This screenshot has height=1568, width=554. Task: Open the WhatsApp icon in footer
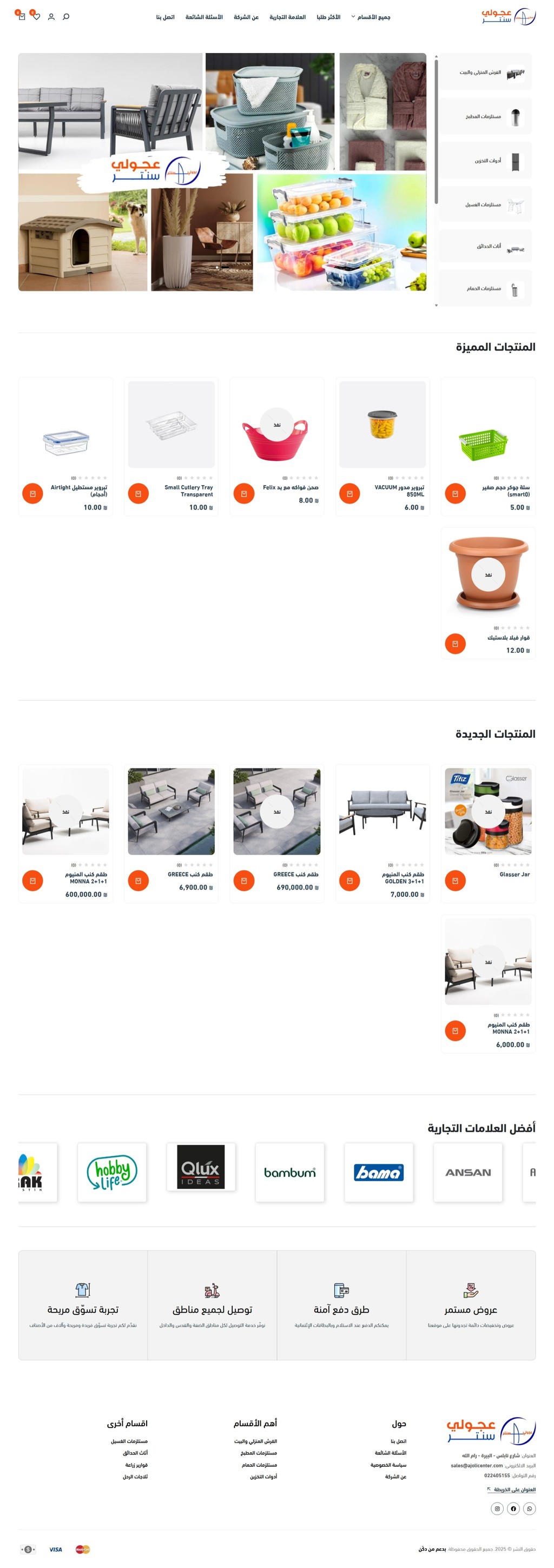tap(529, 1508)
